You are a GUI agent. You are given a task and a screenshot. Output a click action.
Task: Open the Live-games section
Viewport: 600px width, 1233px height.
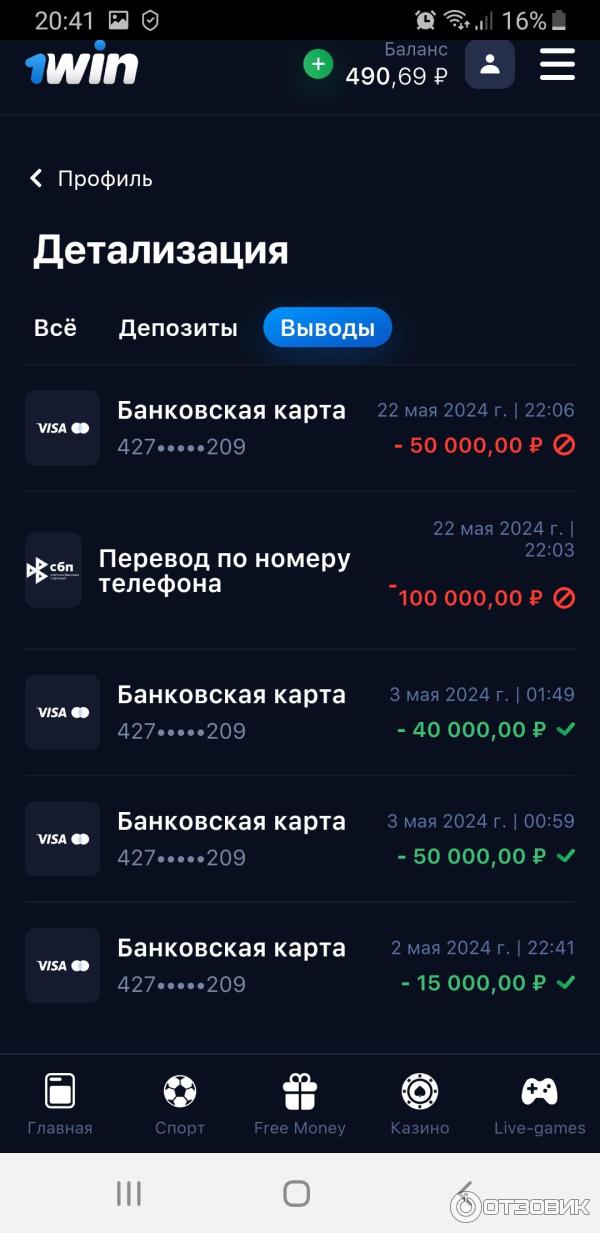tap(540, 1103)
